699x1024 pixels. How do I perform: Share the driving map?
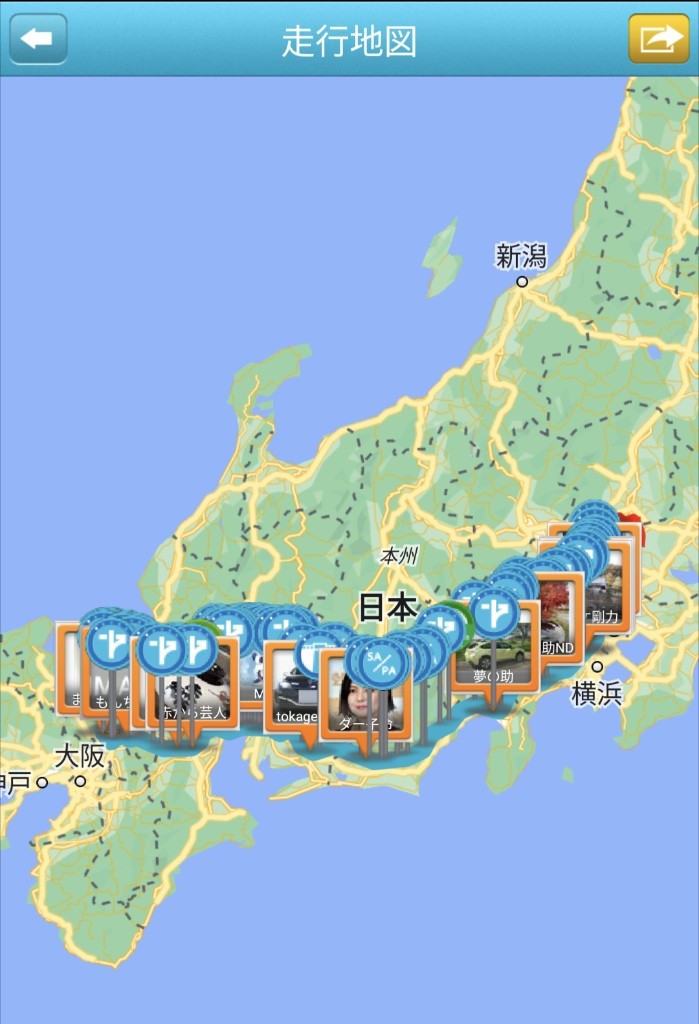point(658,40)
